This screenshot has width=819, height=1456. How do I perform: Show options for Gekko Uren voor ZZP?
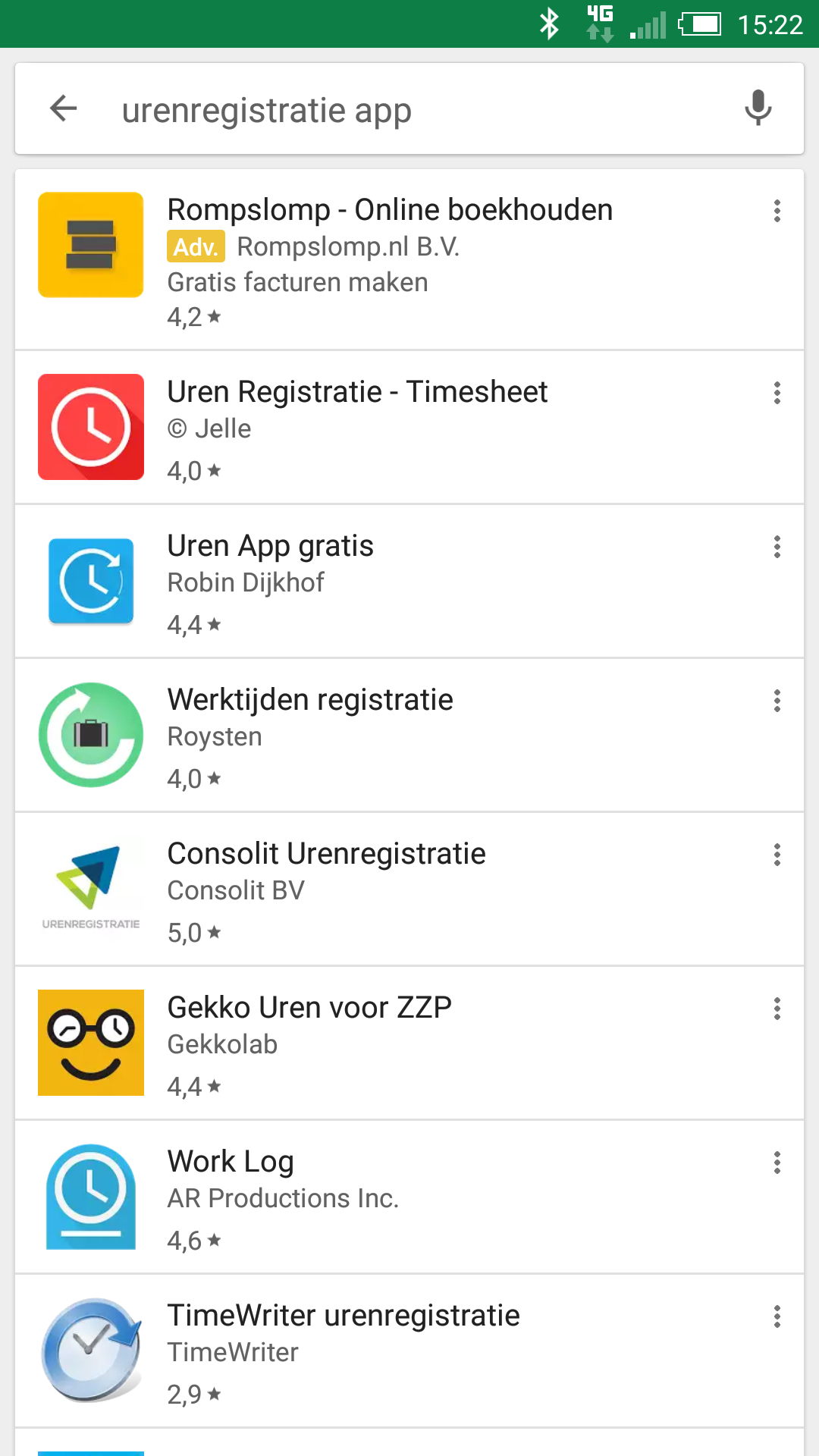click(777, 1009)
